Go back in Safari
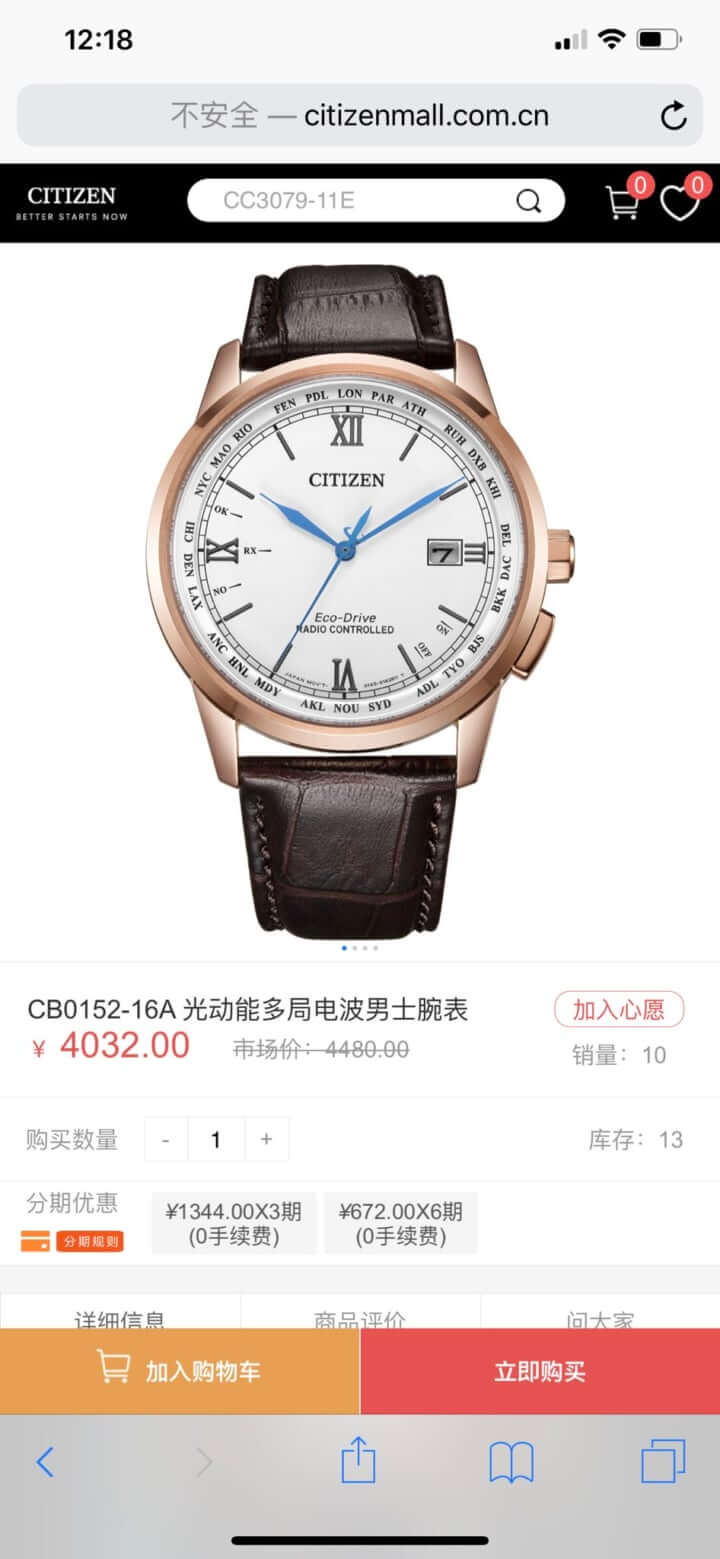Image resolution: width=720 pixels, height=1559 pixels. pos(45,1462)
